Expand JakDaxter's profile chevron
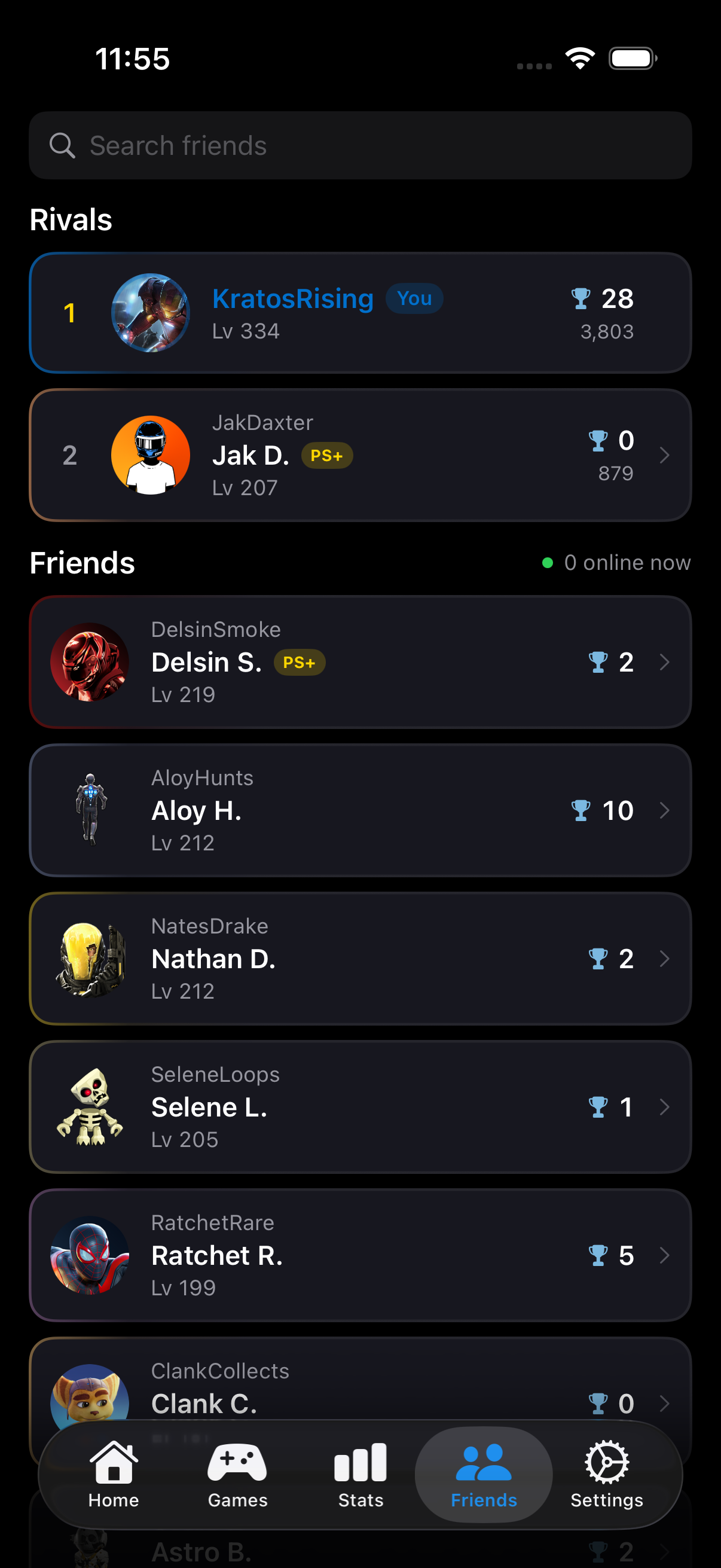The width and height of the screenshot is (721, 1568). [x=664, y=455]
